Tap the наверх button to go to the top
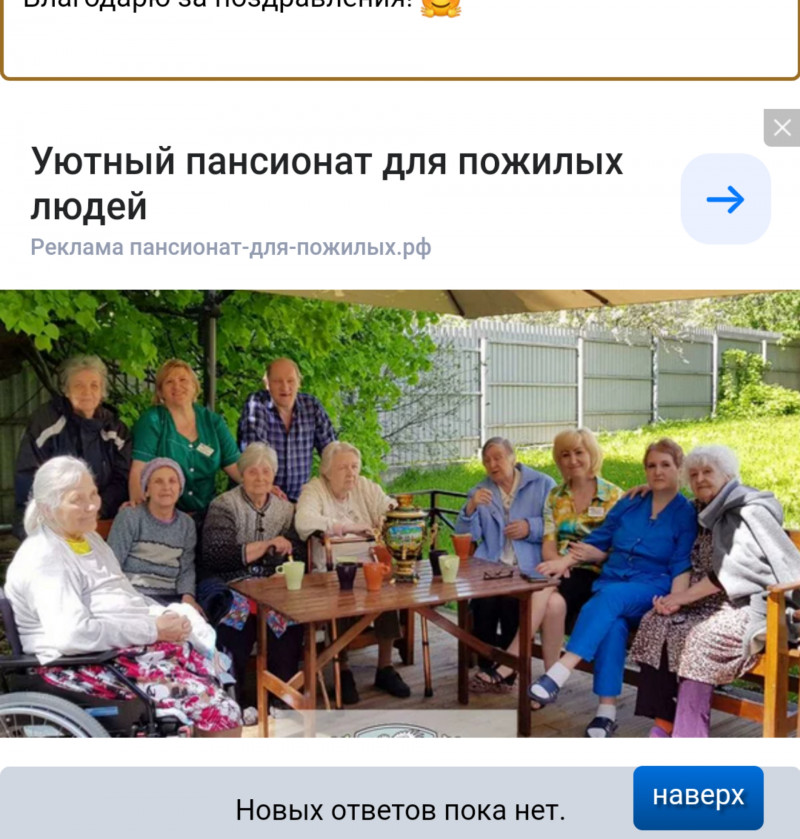 (x=698, y=797)
